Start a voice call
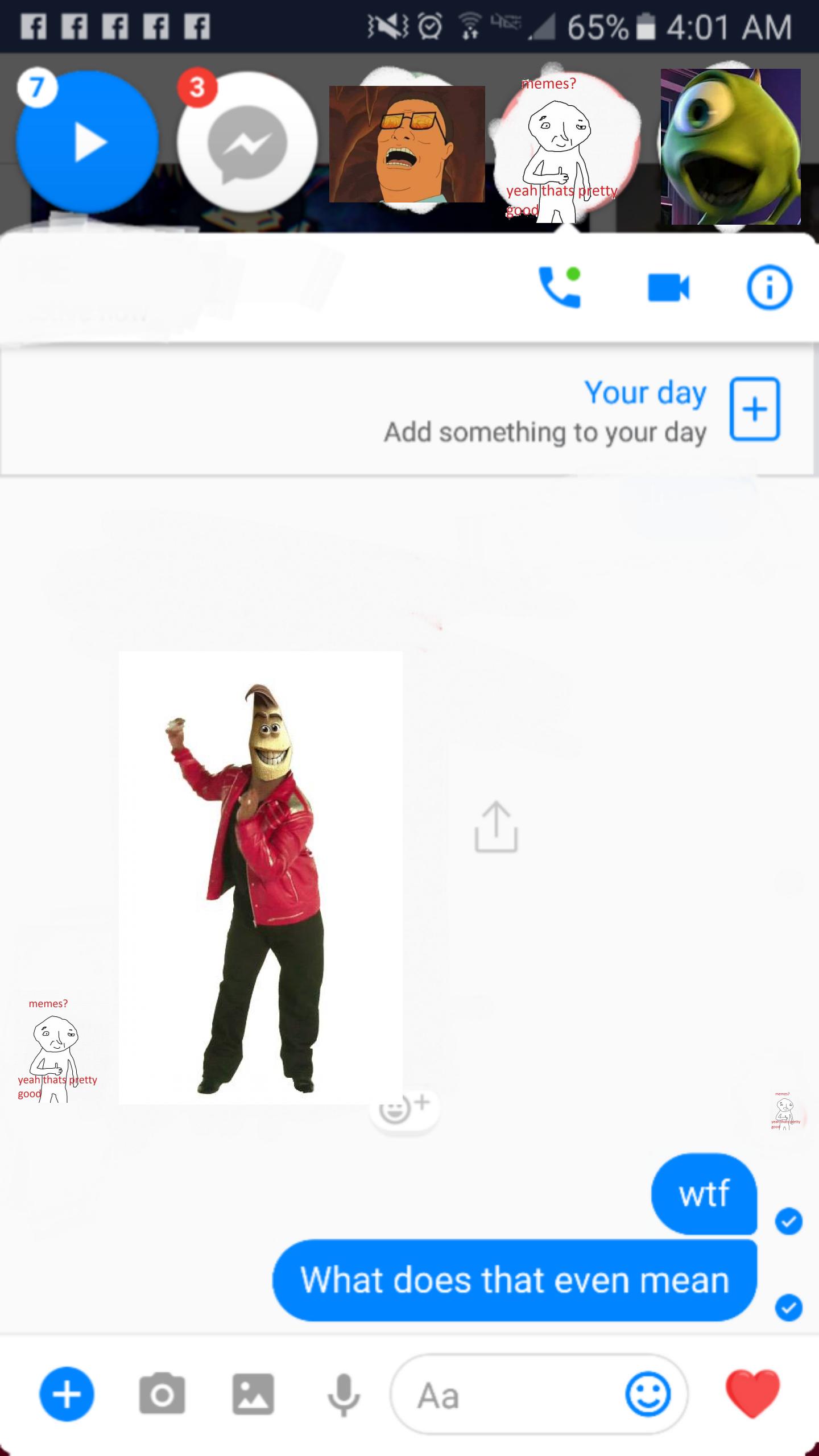This screenshot has height=1456, width=819. pos(560,287)
